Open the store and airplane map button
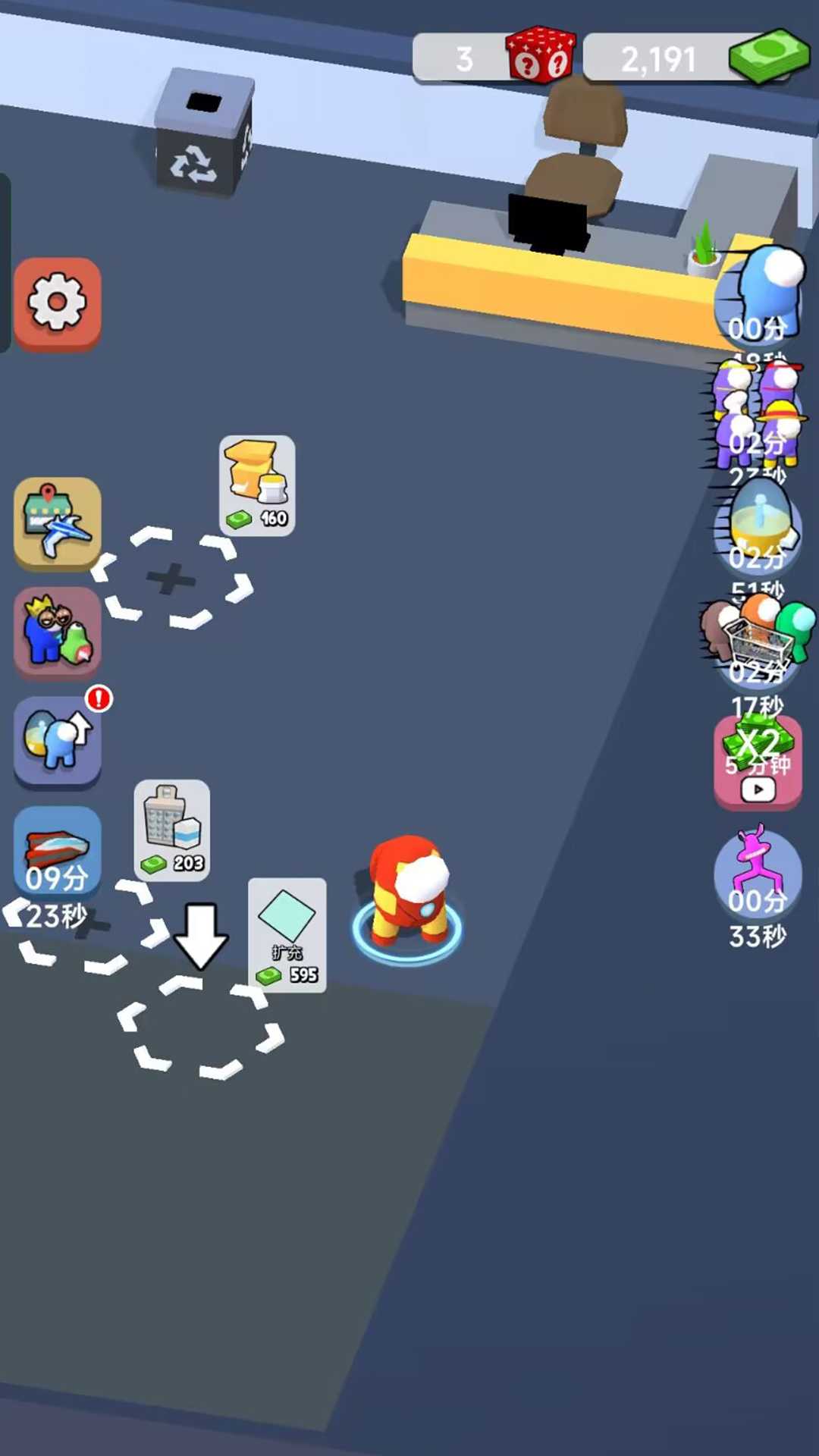 57,522
